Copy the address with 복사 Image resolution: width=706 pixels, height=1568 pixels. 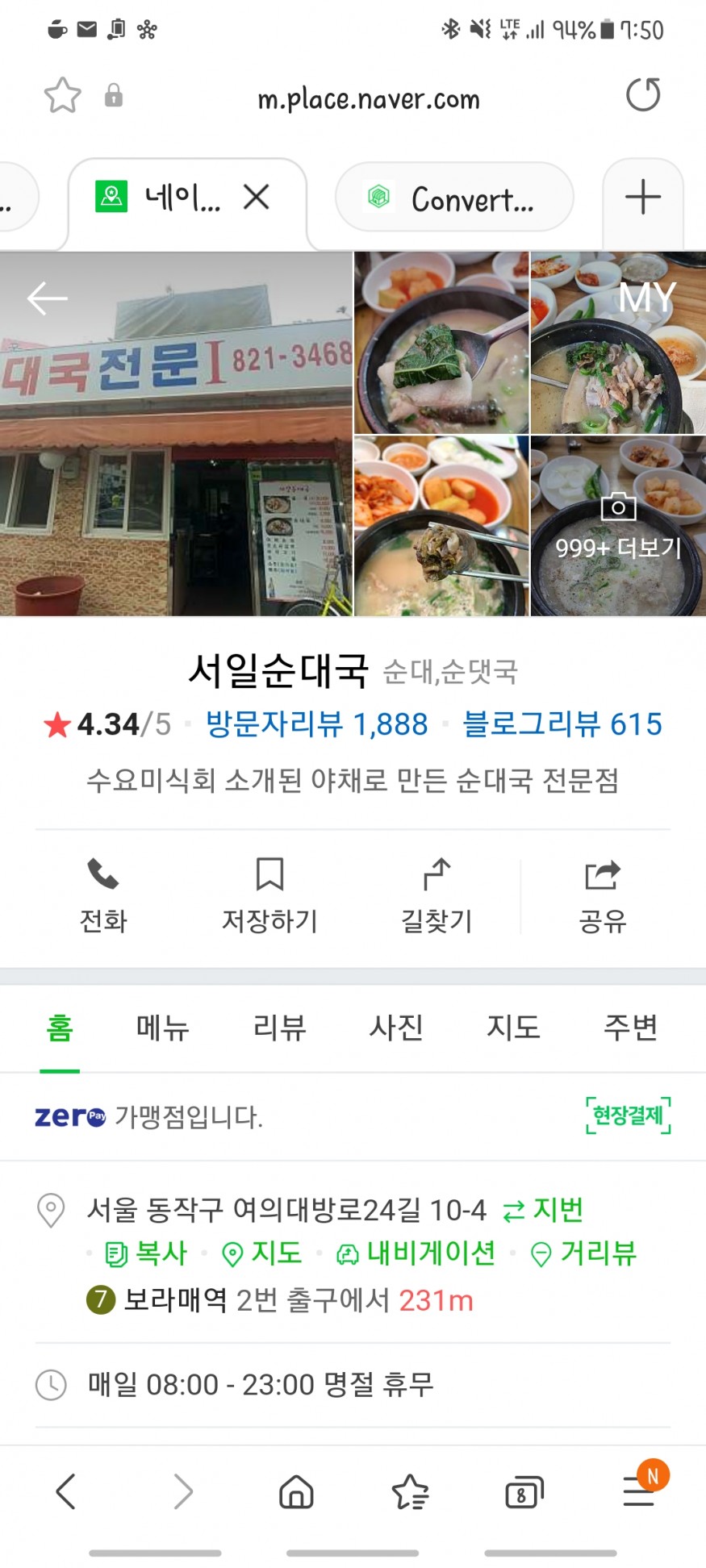[147, 1253]
